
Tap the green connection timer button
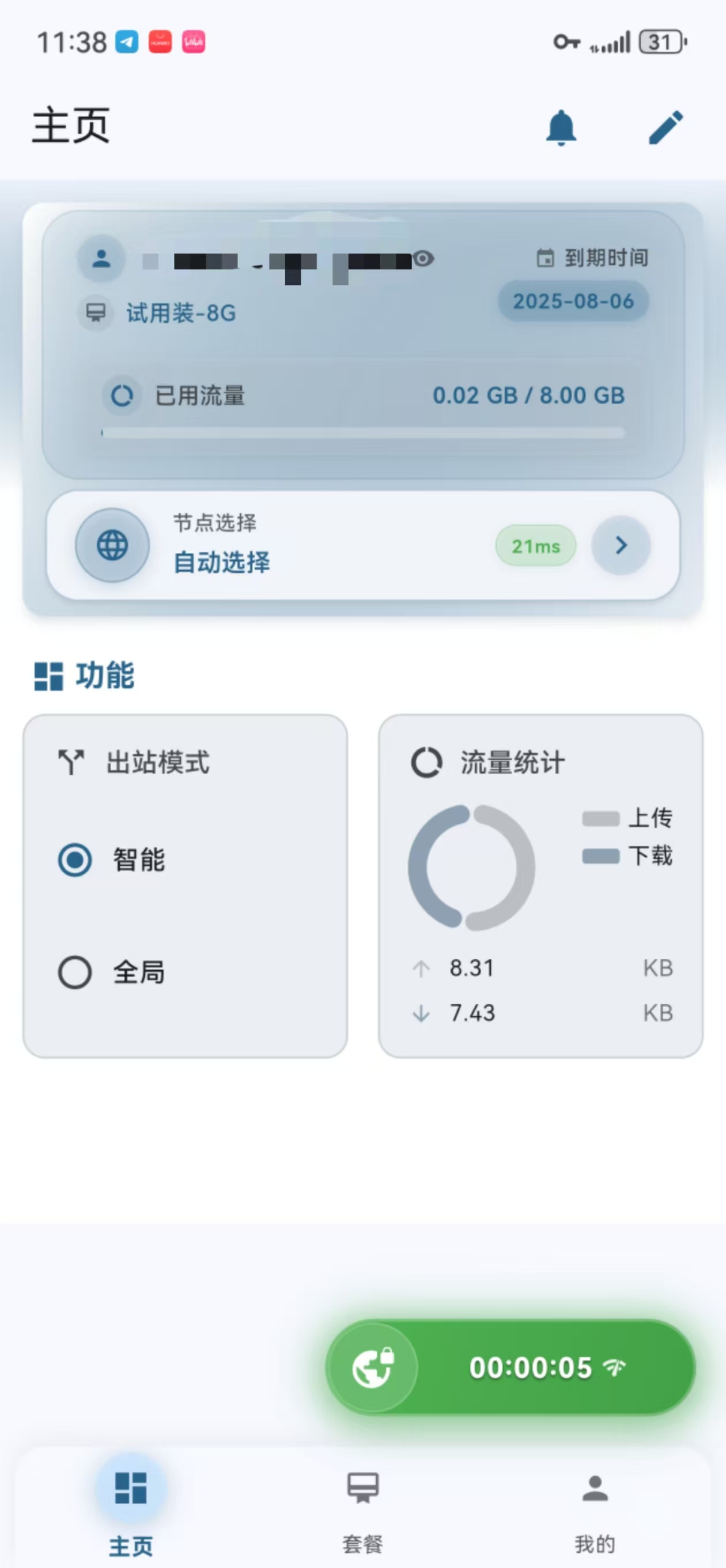tap(511, 1367)
